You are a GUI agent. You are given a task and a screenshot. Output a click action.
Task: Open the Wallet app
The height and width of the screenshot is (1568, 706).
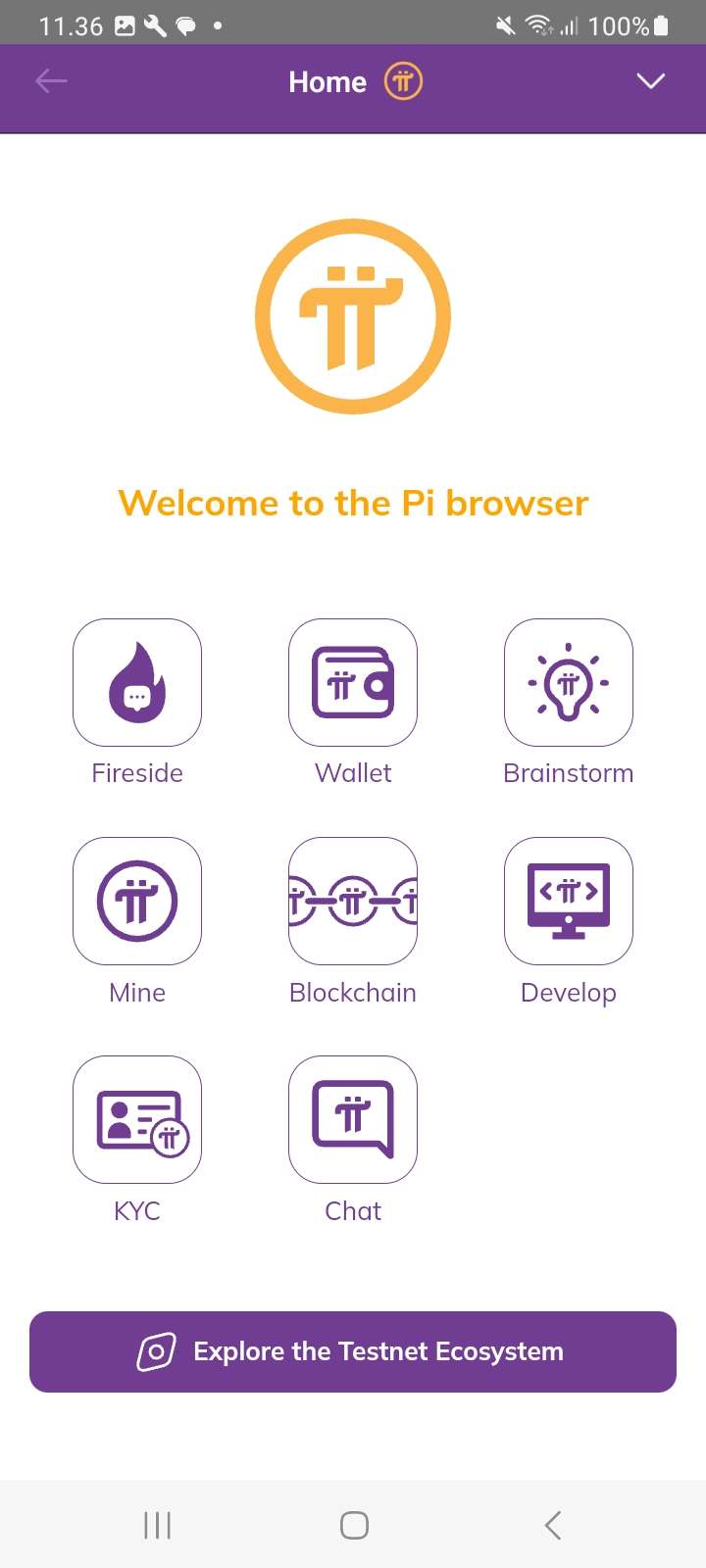click(353, 682)
